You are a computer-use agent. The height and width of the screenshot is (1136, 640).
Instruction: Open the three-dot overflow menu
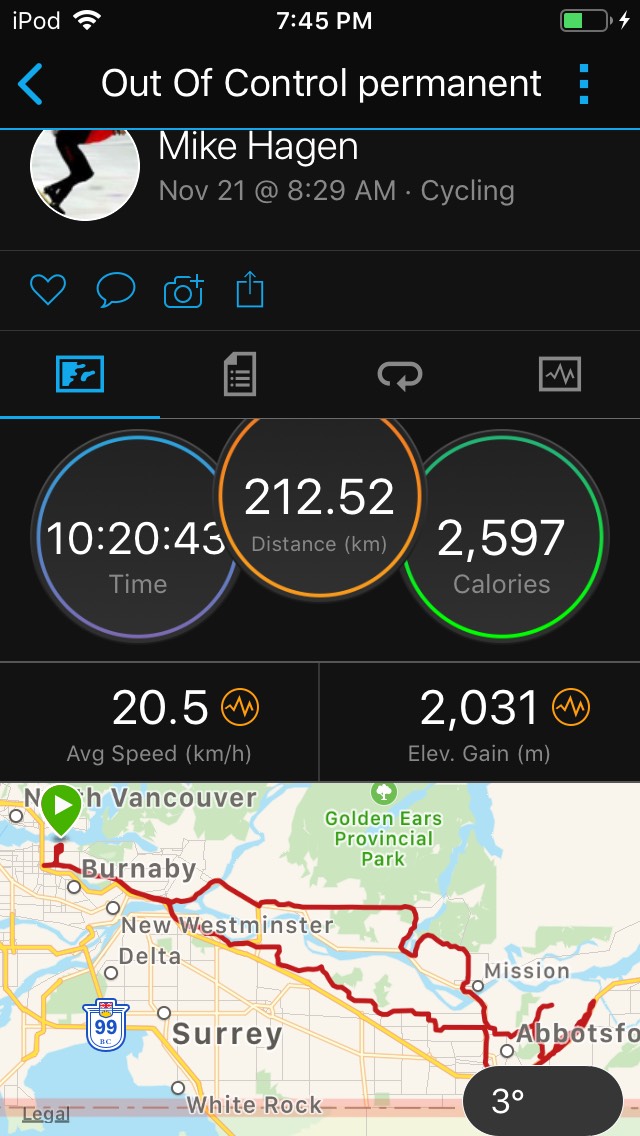(584, 84)
